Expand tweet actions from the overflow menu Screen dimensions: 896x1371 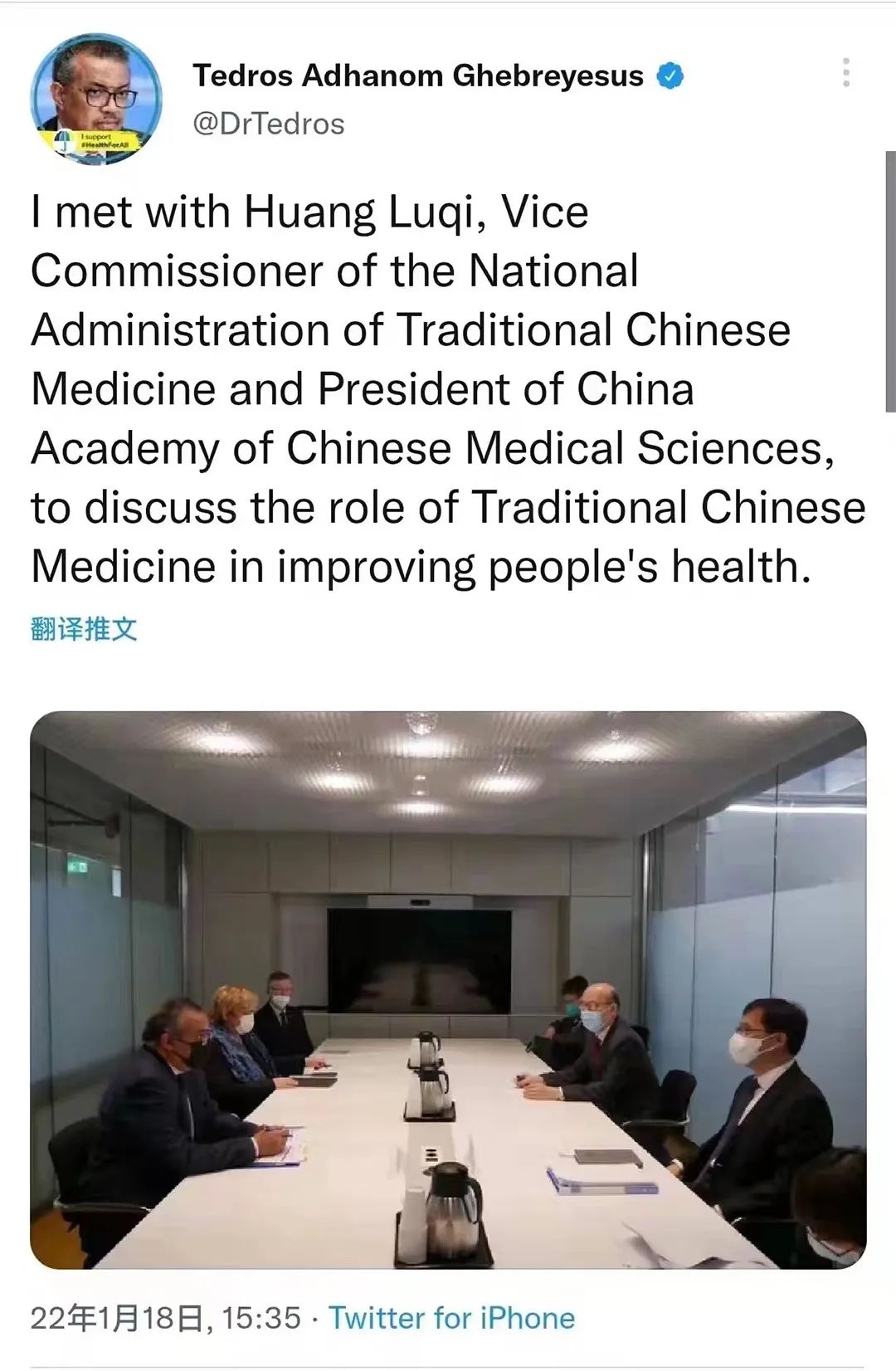847,75
